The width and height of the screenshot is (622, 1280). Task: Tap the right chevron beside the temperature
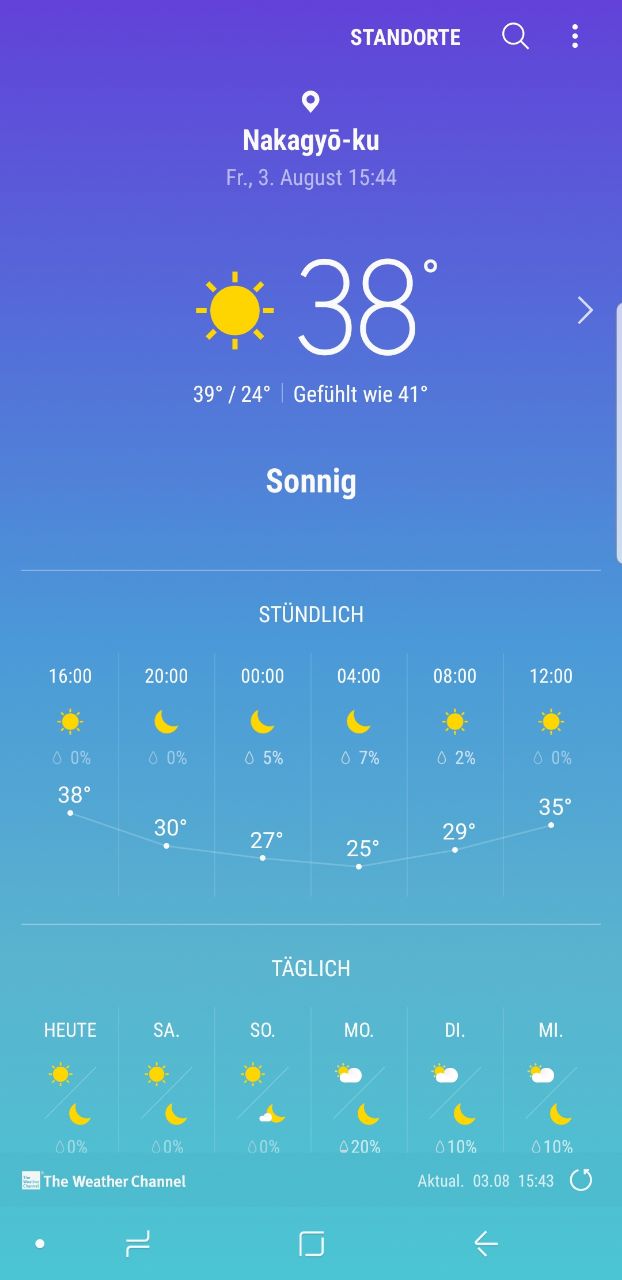point(585,311)
